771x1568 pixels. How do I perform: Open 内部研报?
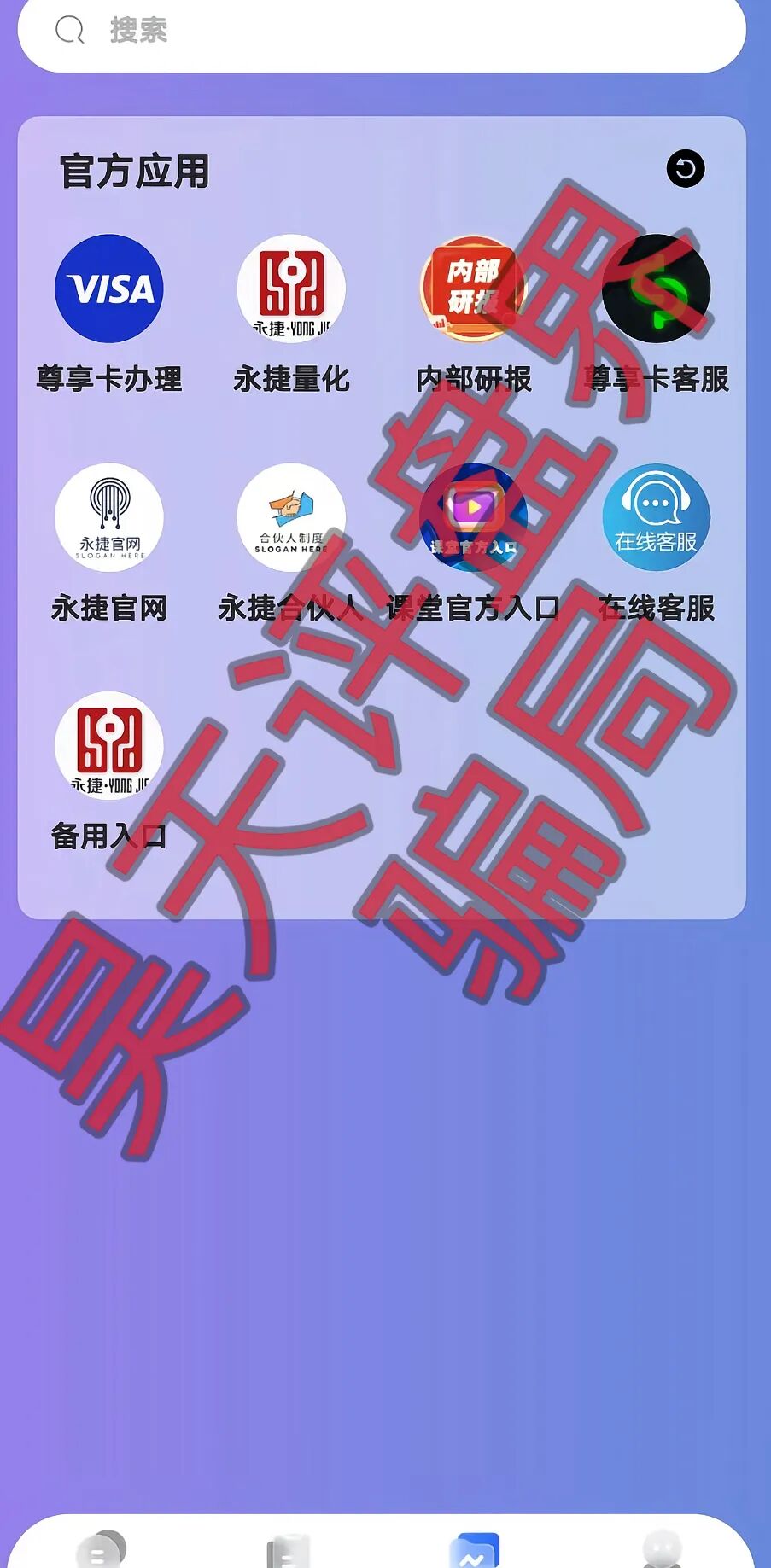[473, 289]
